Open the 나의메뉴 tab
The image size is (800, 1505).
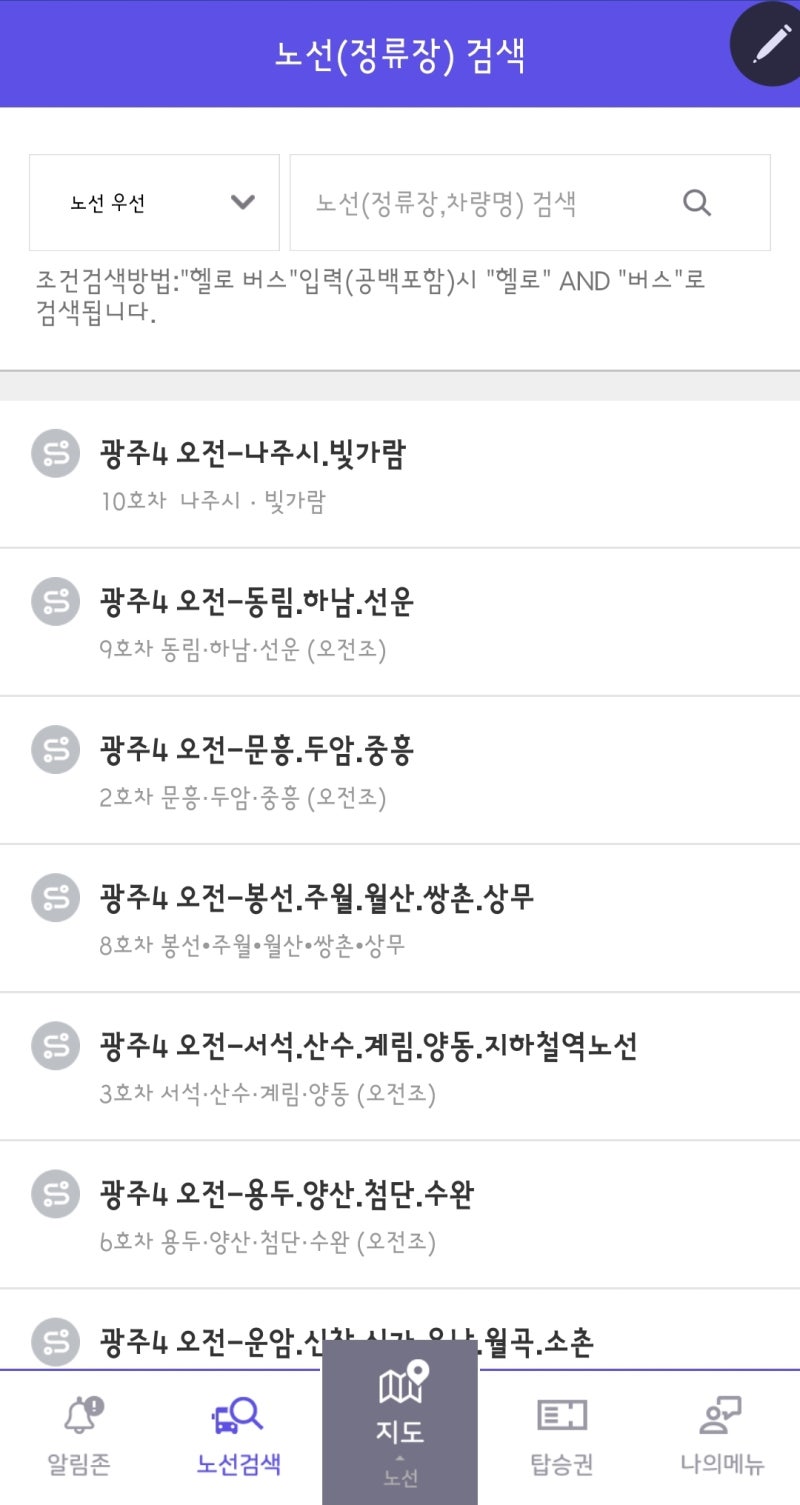point(722,1436)
